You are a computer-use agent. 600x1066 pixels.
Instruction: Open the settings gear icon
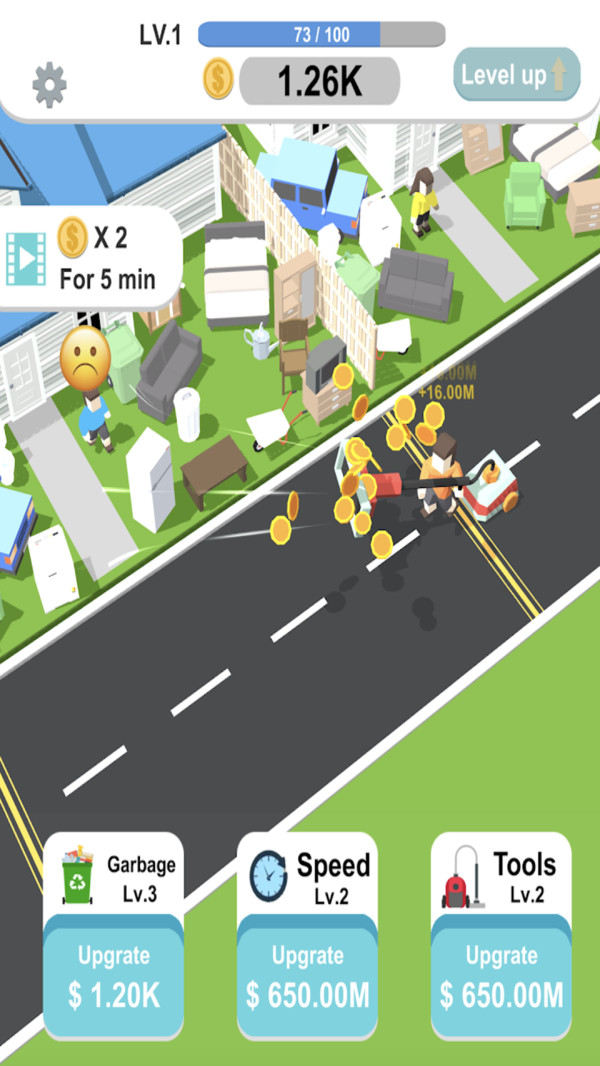point(49,86)
